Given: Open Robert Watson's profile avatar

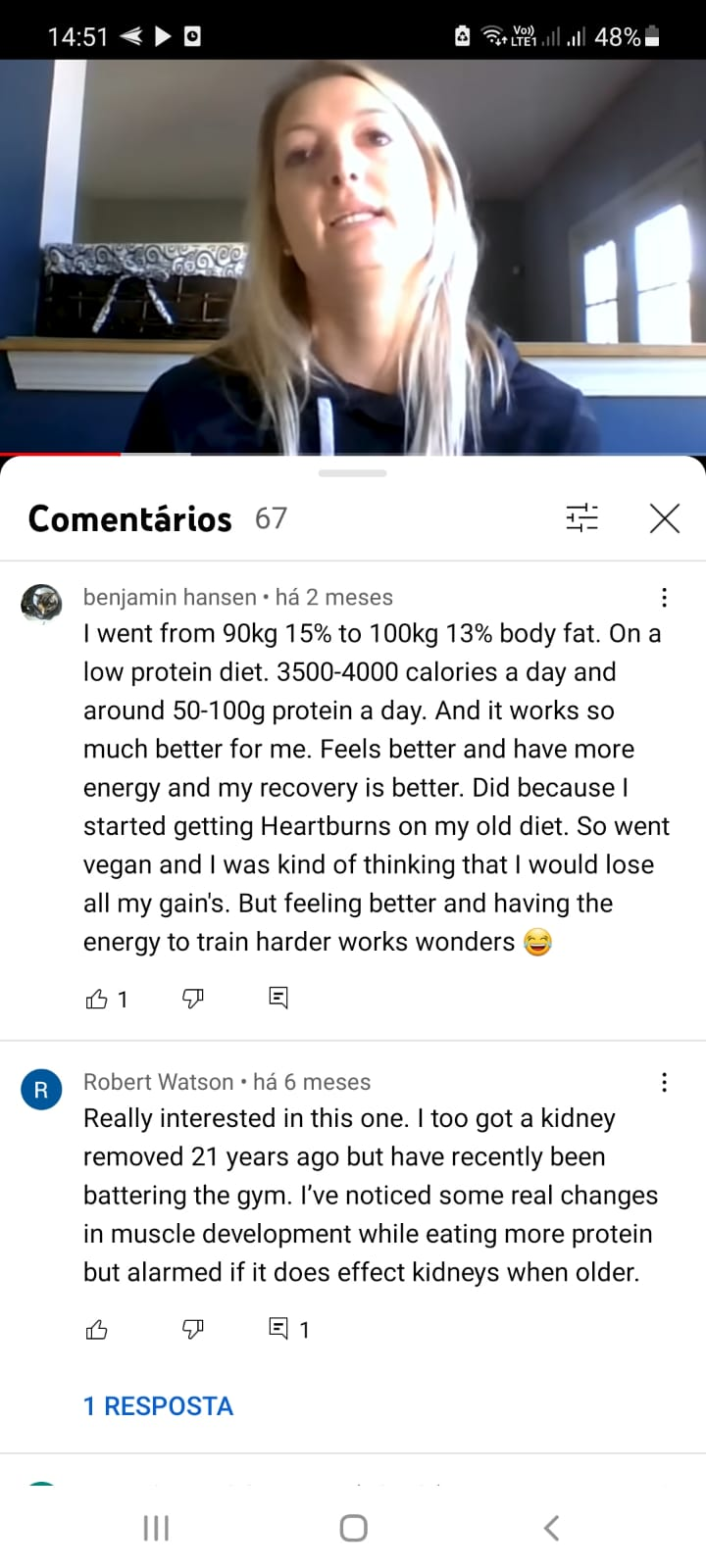Looking at the screenshot, I should (x=41, y=1089).
